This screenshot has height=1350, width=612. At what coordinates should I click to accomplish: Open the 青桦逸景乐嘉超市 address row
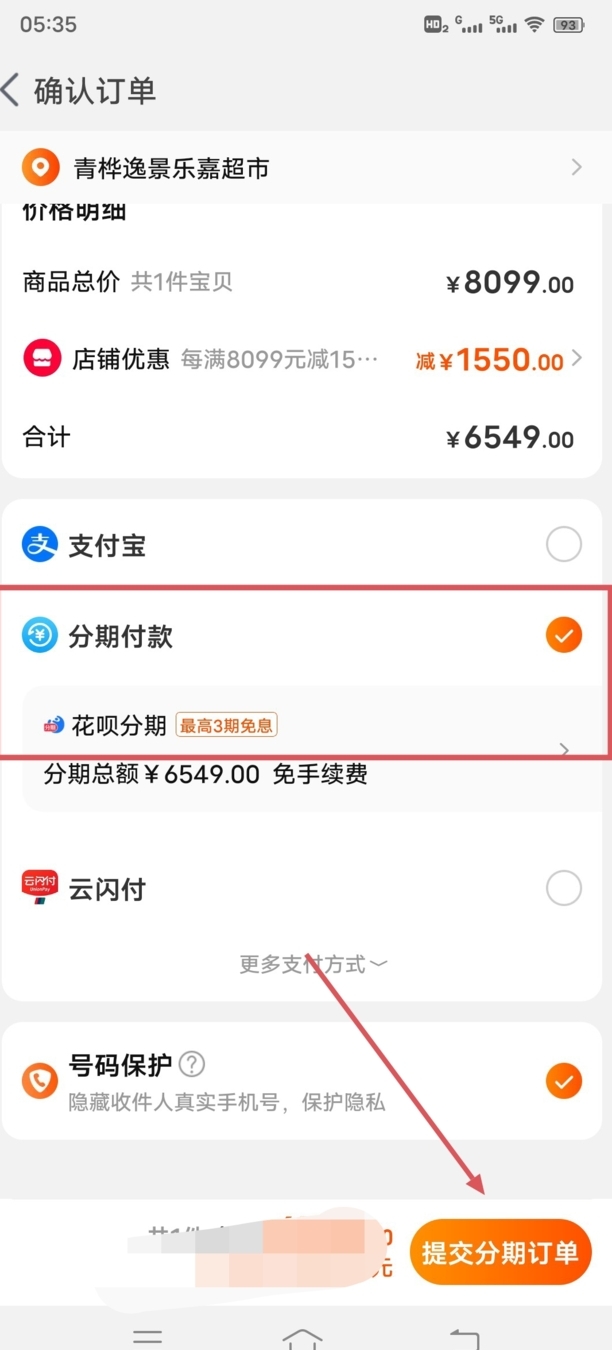click(306, 167)
